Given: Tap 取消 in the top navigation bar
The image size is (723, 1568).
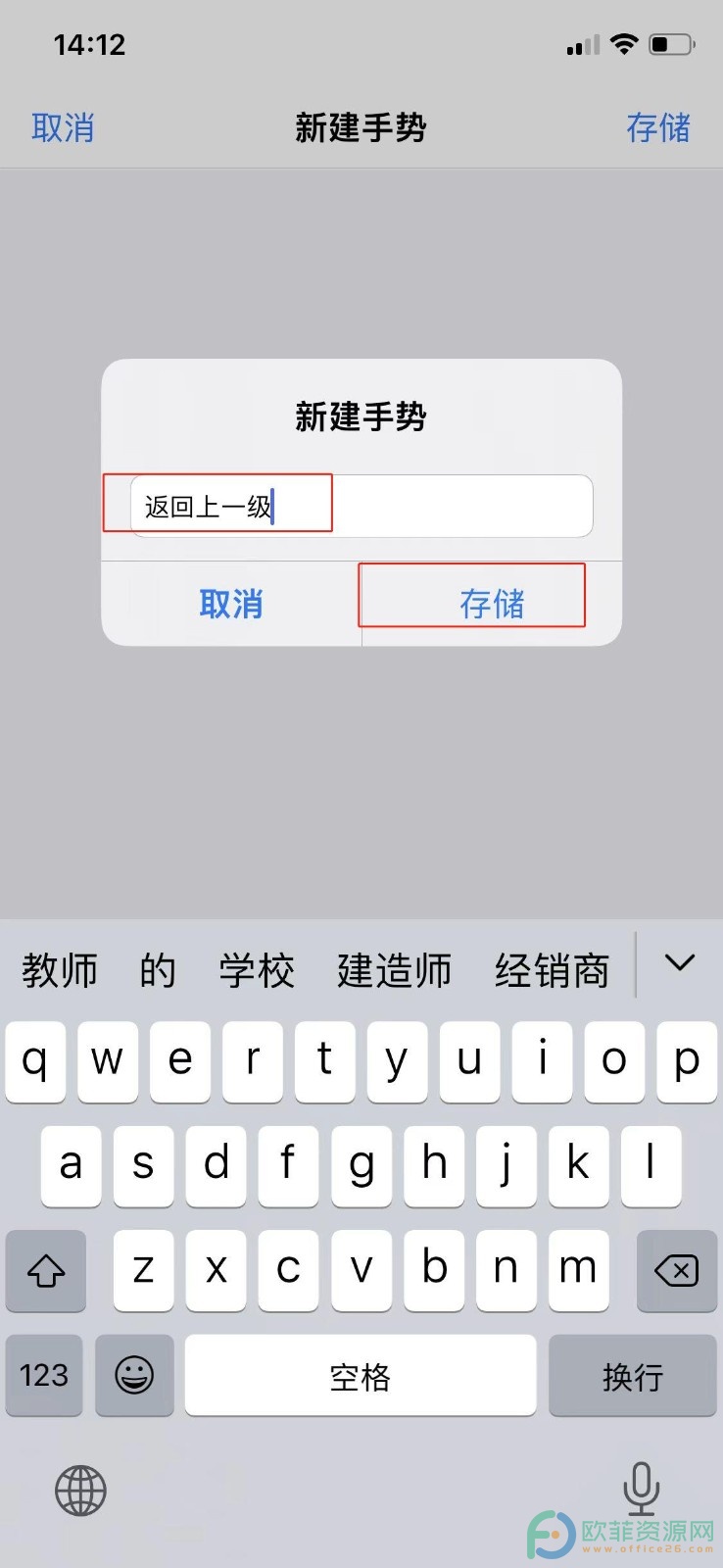Looking at the screenshot, I should [x=63, y=127].
